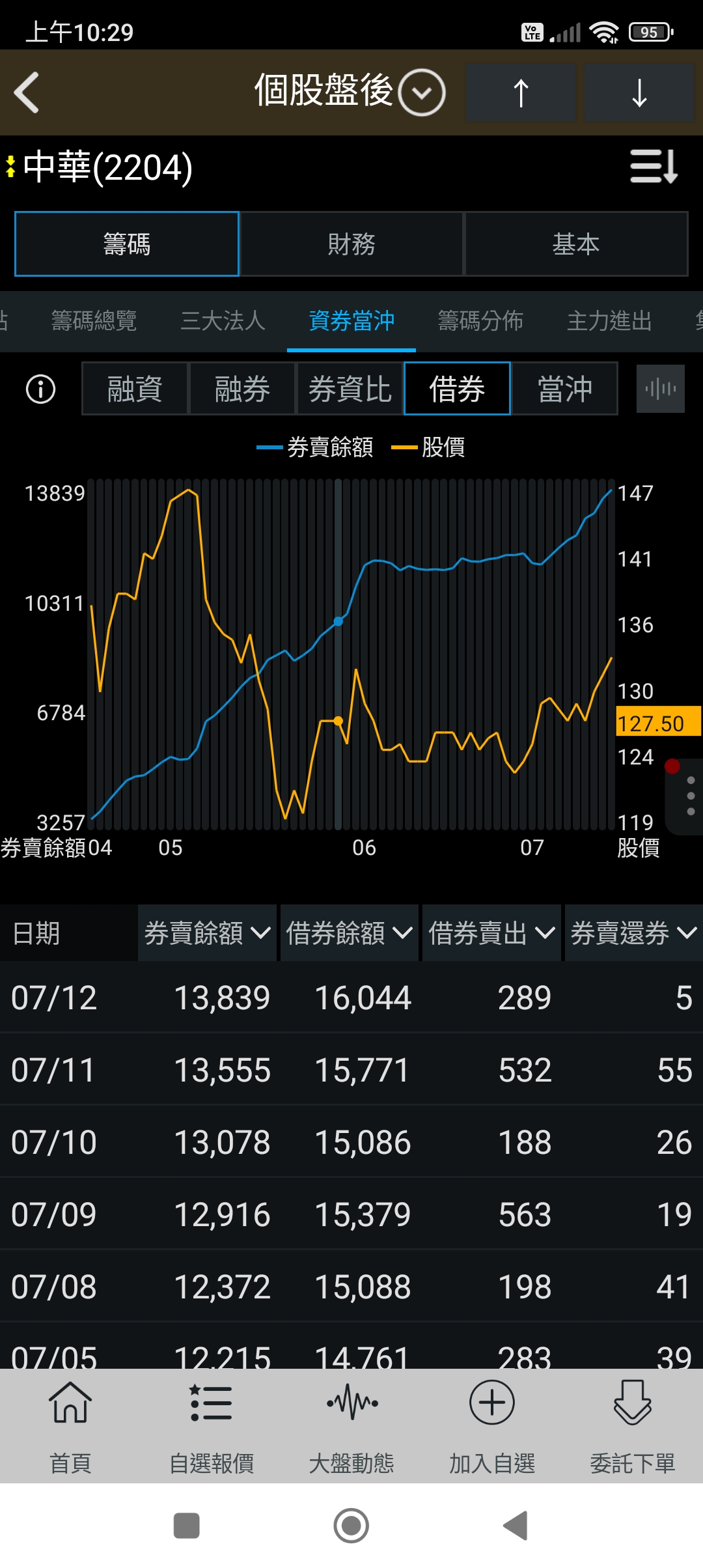Screen dimensions: 703x1568
Task: Open the 主力進出 sub-tab
Action: [609, 320]
